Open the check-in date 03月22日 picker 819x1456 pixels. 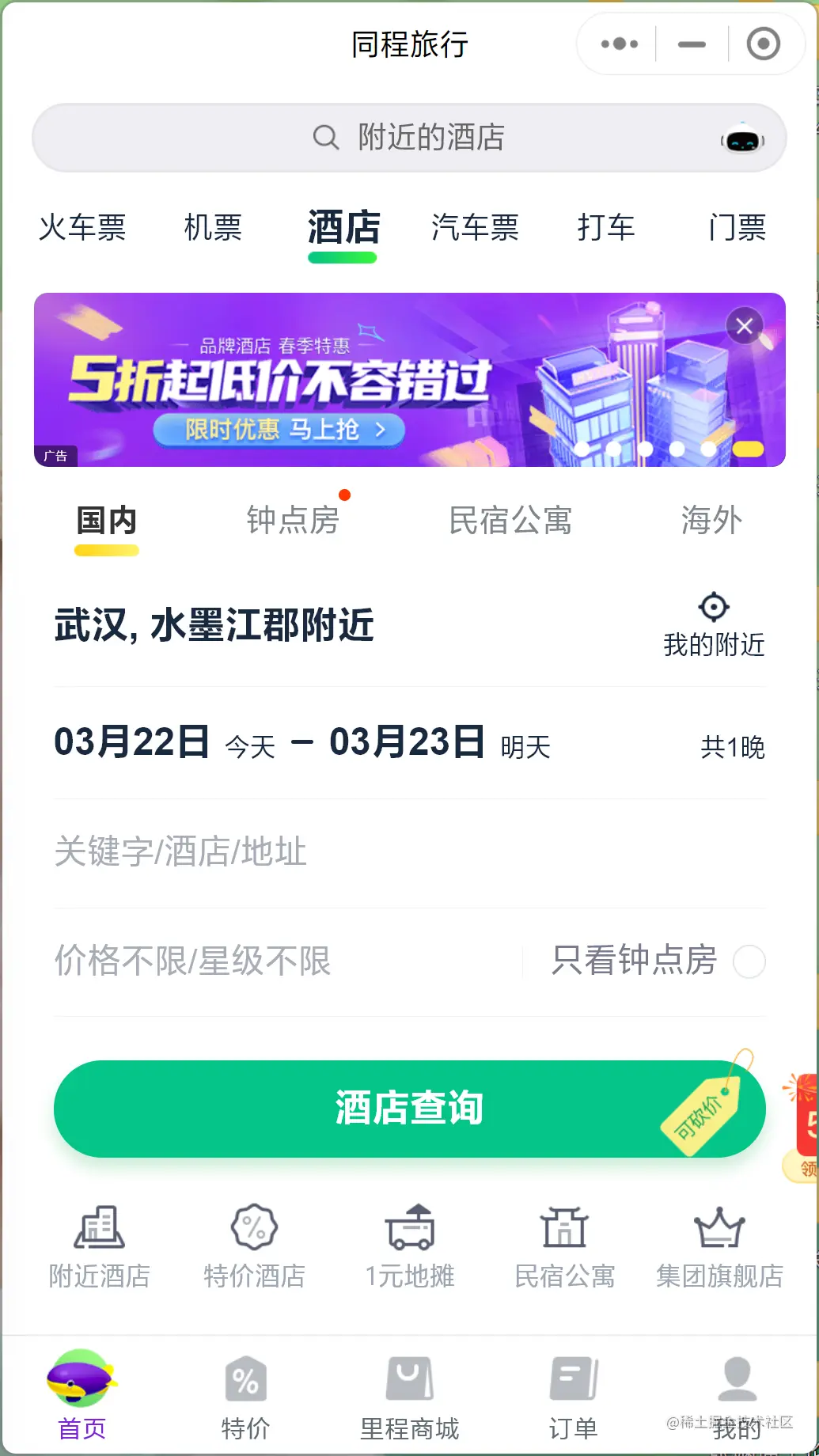click(x=132, y=742)
